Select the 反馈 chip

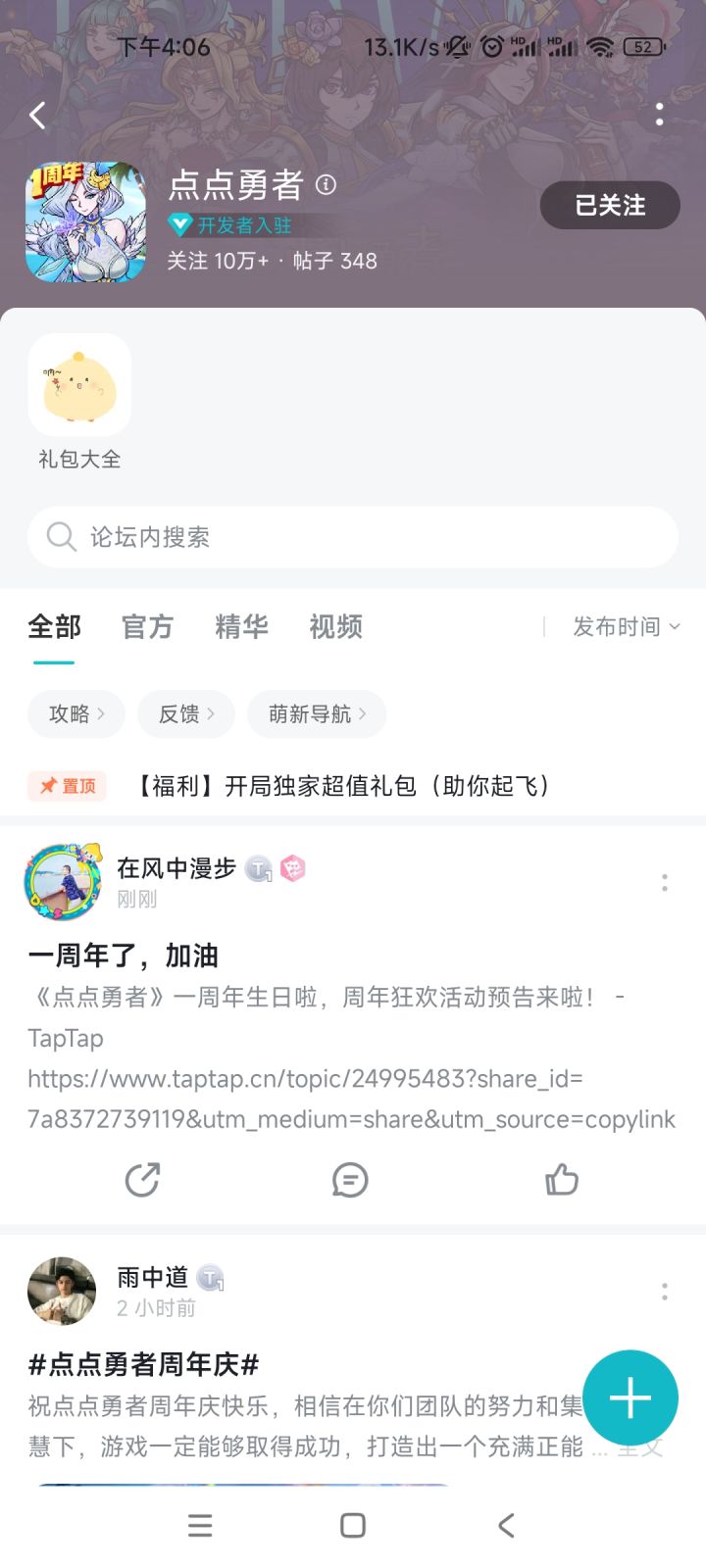coord(186,714)
